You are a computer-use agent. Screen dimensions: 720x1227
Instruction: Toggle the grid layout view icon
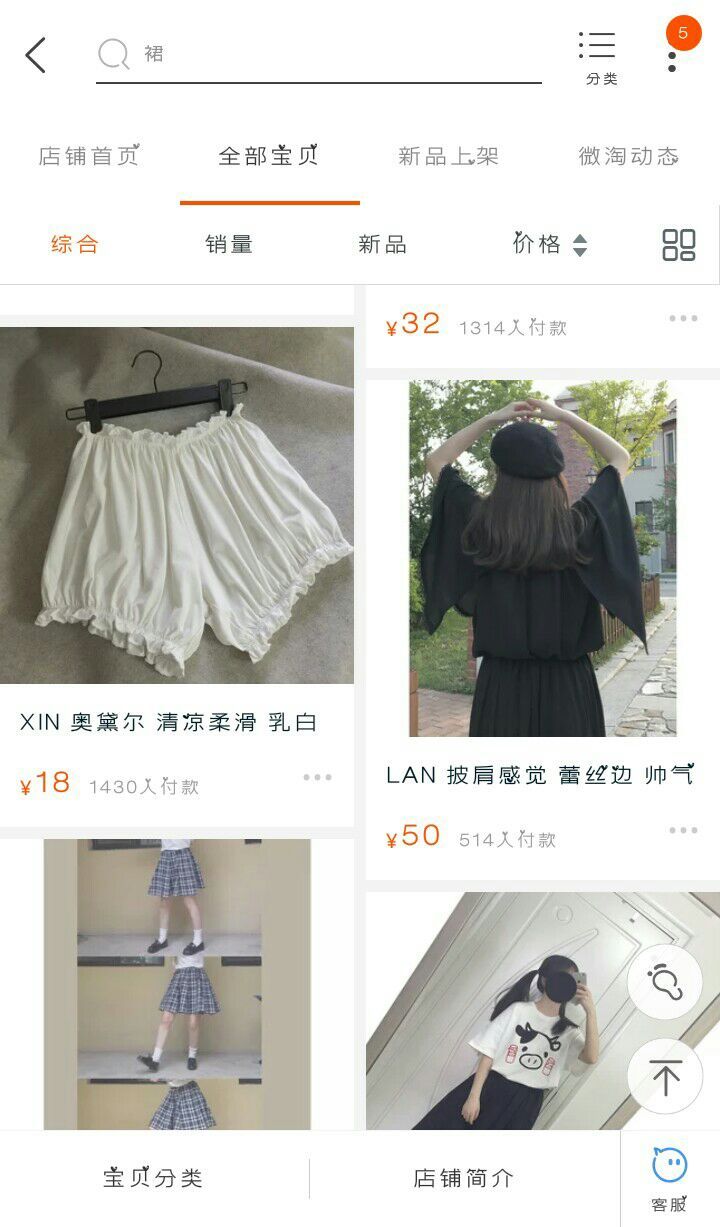click(679, 244)
